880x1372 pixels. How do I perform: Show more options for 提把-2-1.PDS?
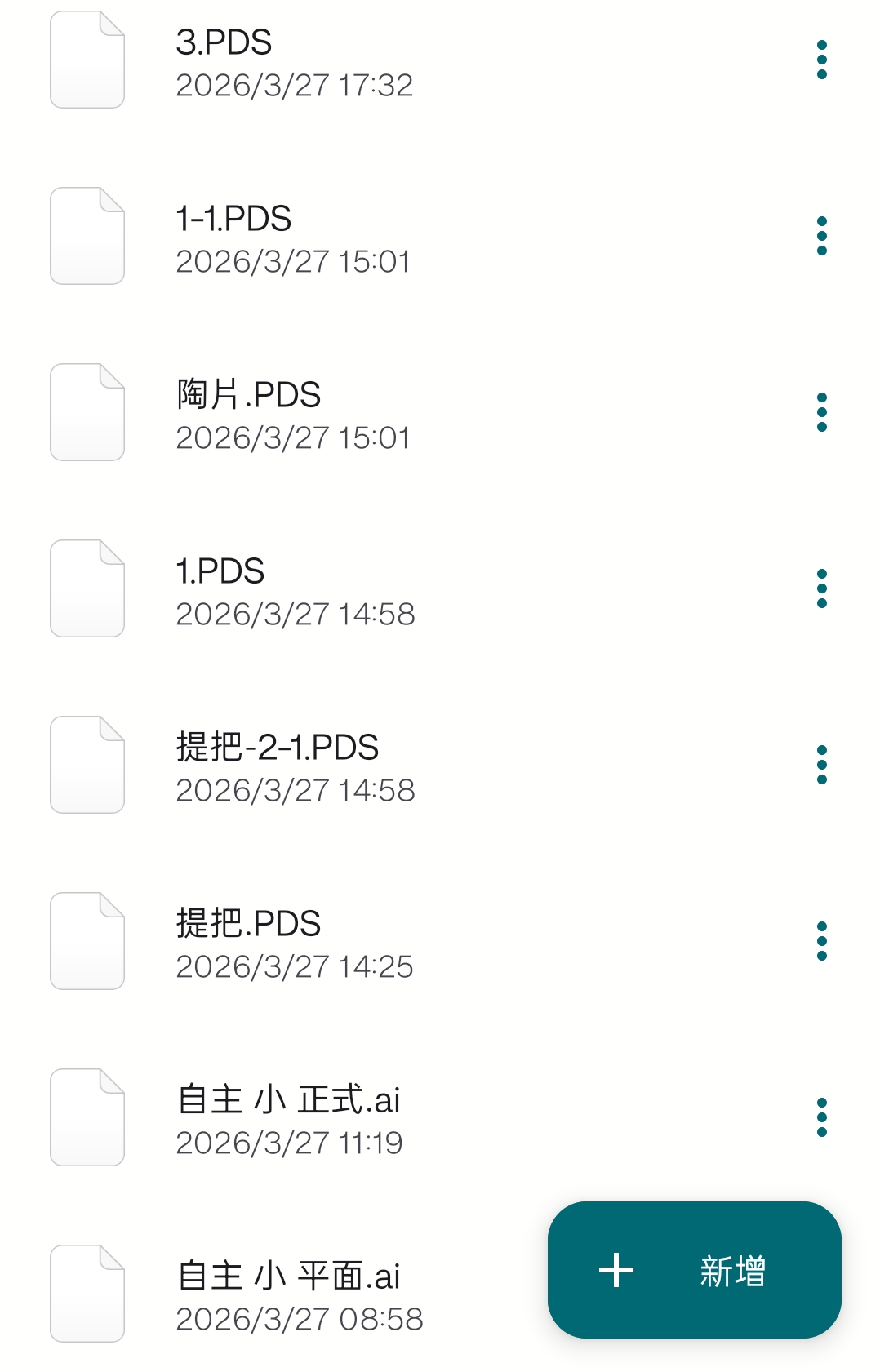coord(821,765)
